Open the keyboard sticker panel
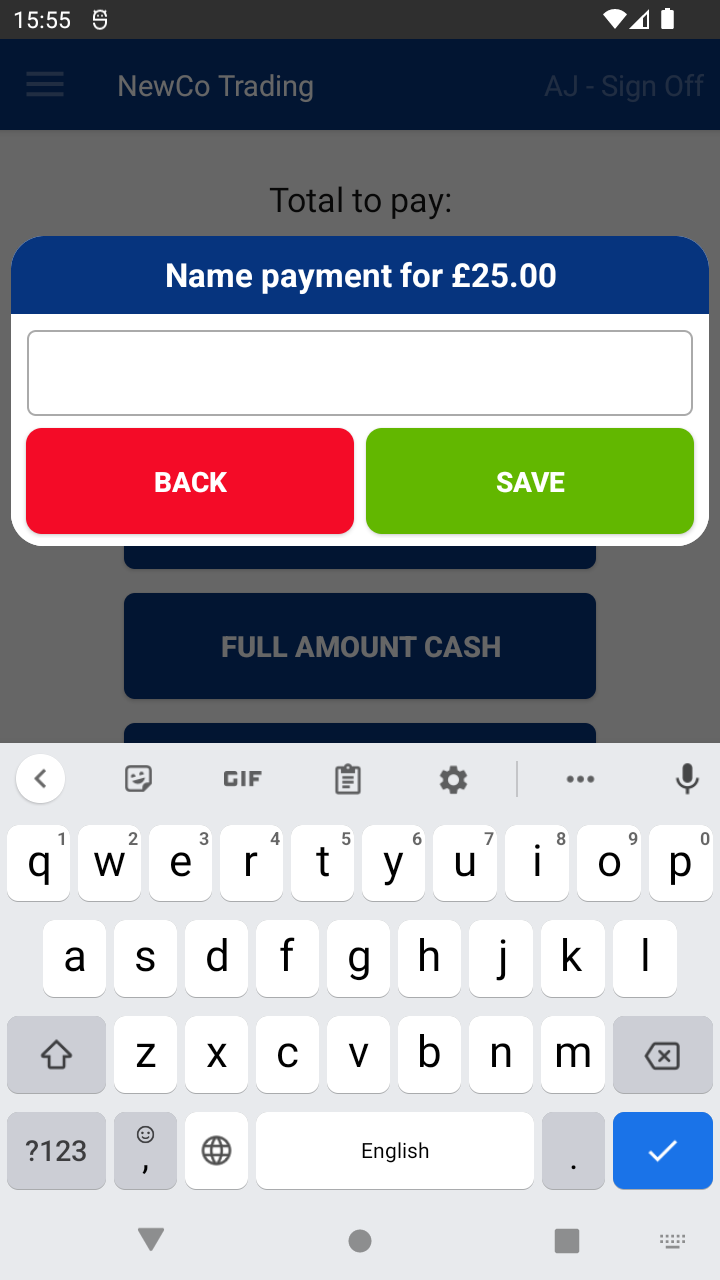Screen dimensions: 720x1280 pos(138,779)
